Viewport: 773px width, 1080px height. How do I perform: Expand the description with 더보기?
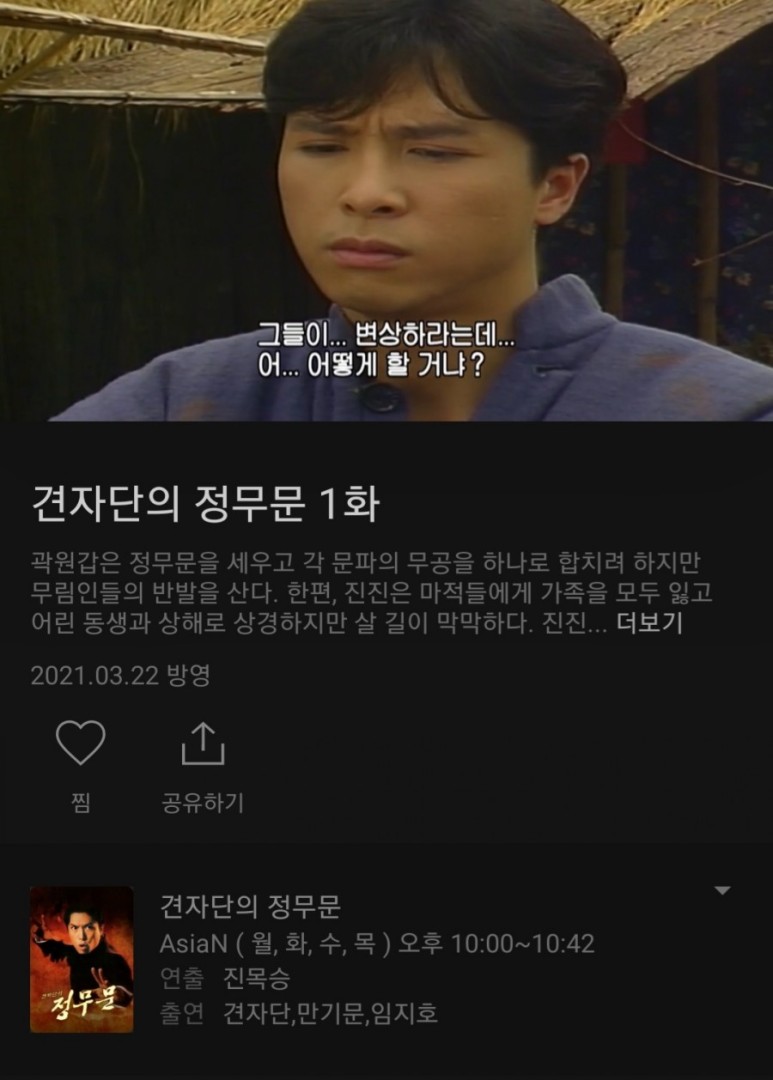649,624
